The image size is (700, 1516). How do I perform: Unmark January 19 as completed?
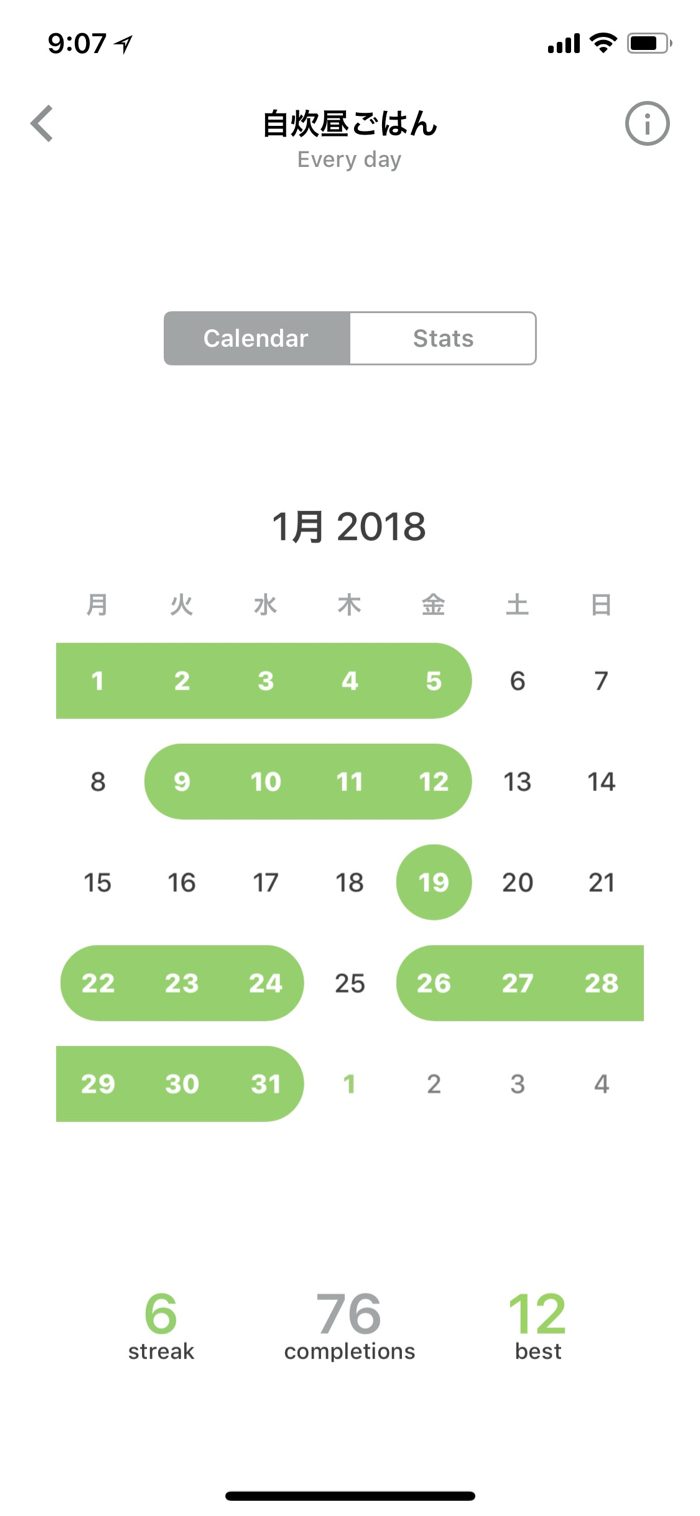point(433,883)
